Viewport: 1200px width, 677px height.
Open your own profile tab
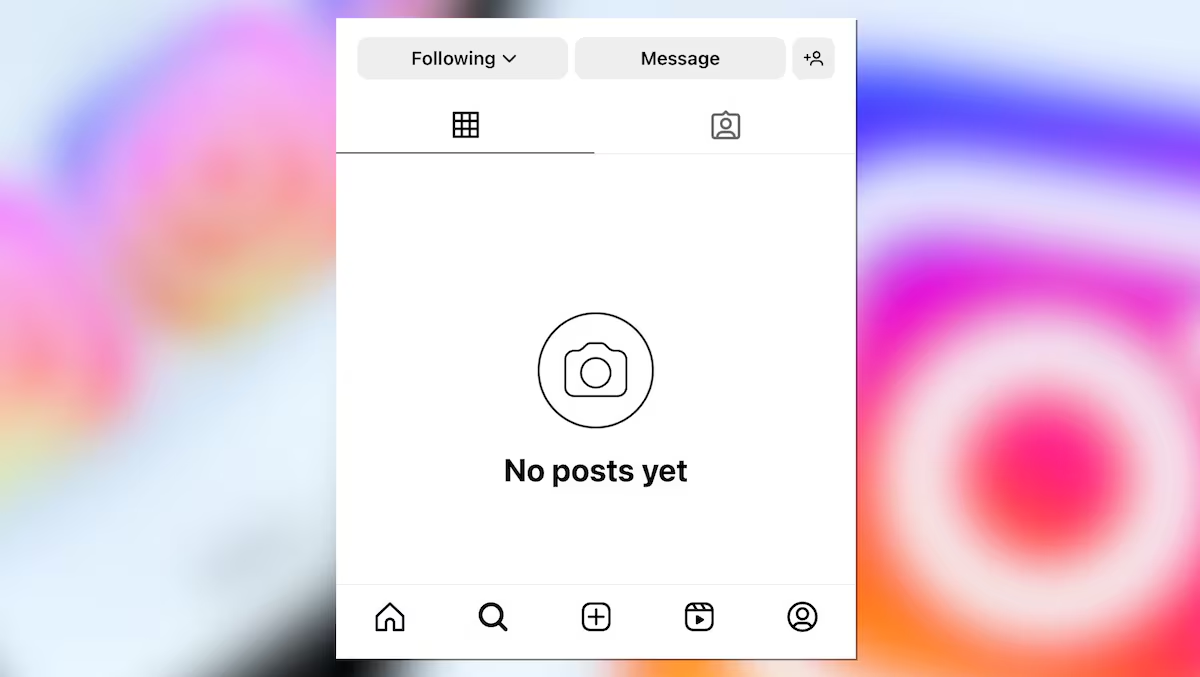click(802, 617)
